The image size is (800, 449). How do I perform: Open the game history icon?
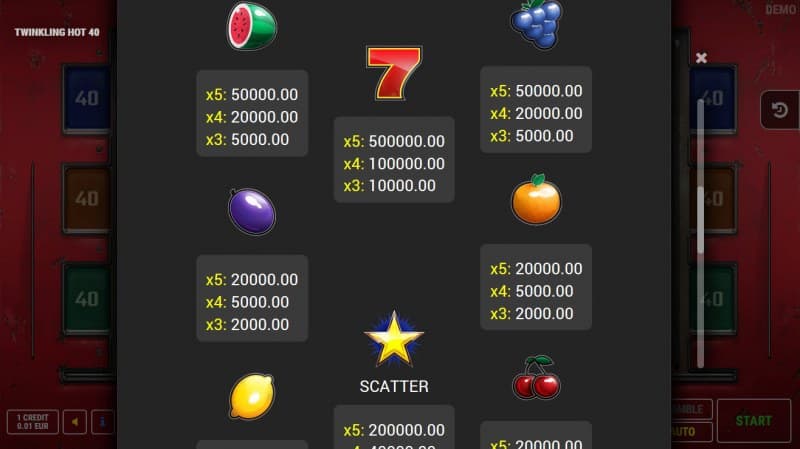[779, 109]
